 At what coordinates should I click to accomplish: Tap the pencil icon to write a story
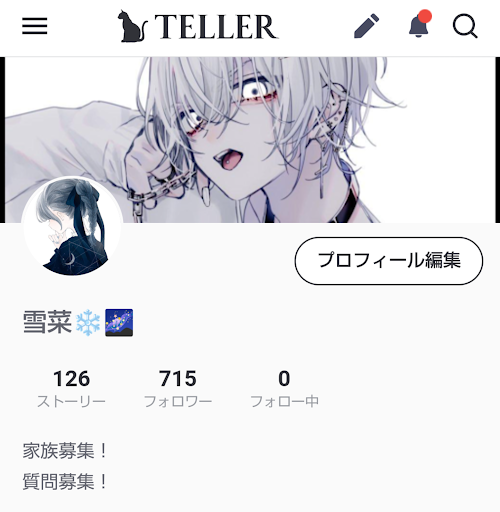(x=366, y=26)
